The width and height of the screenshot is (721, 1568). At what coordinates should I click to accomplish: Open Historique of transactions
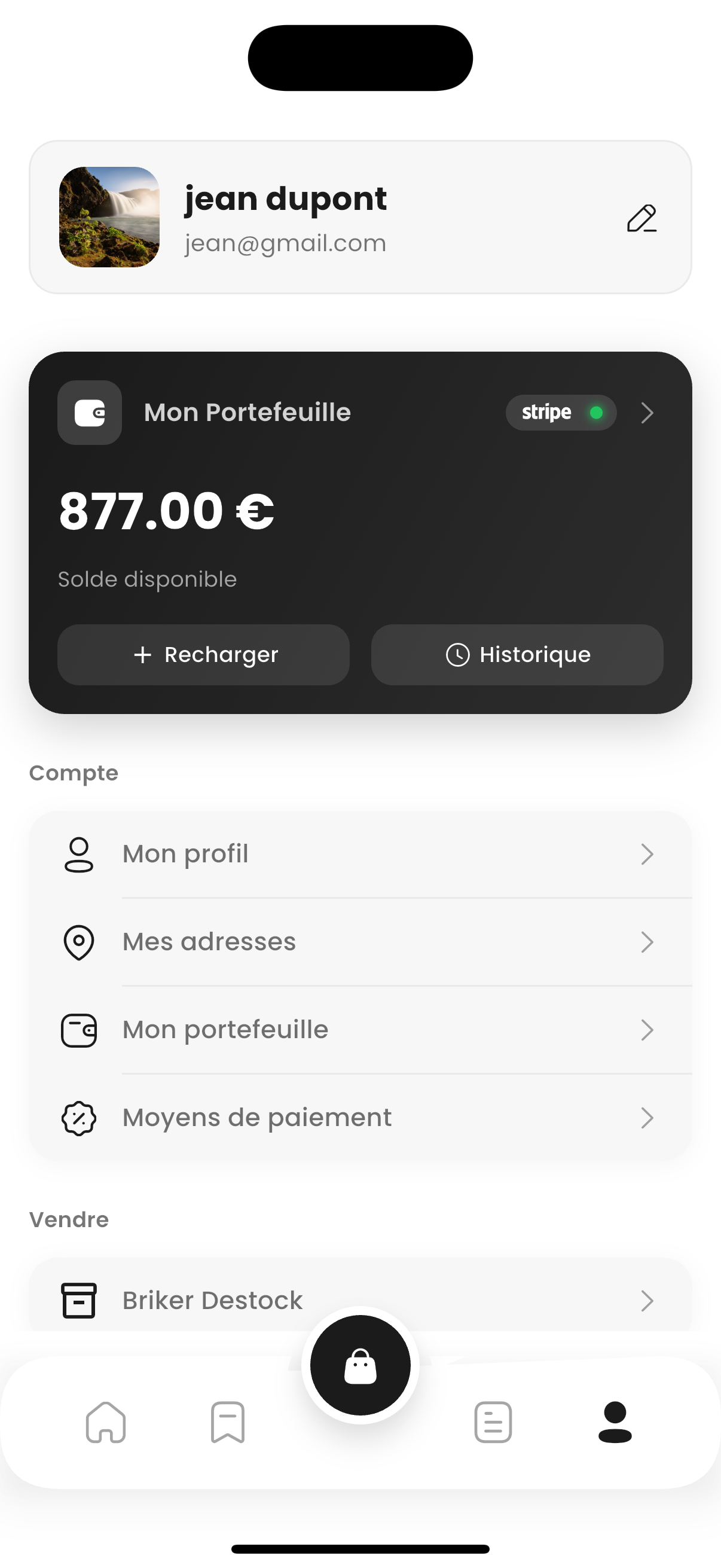(x=517, y=655)
